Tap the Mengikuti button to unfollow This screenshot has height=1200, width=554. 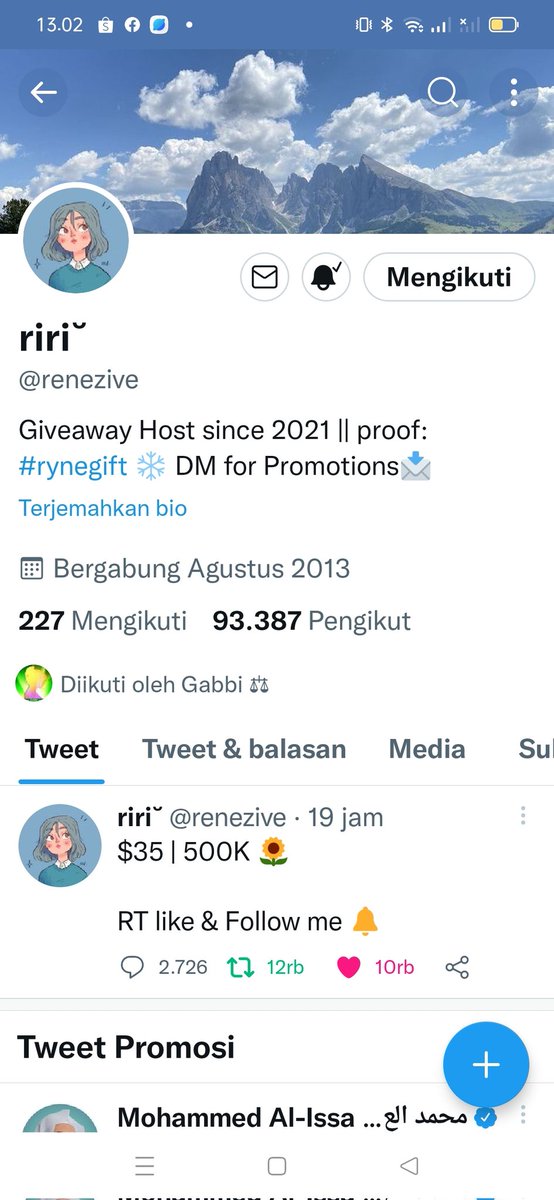449,277
